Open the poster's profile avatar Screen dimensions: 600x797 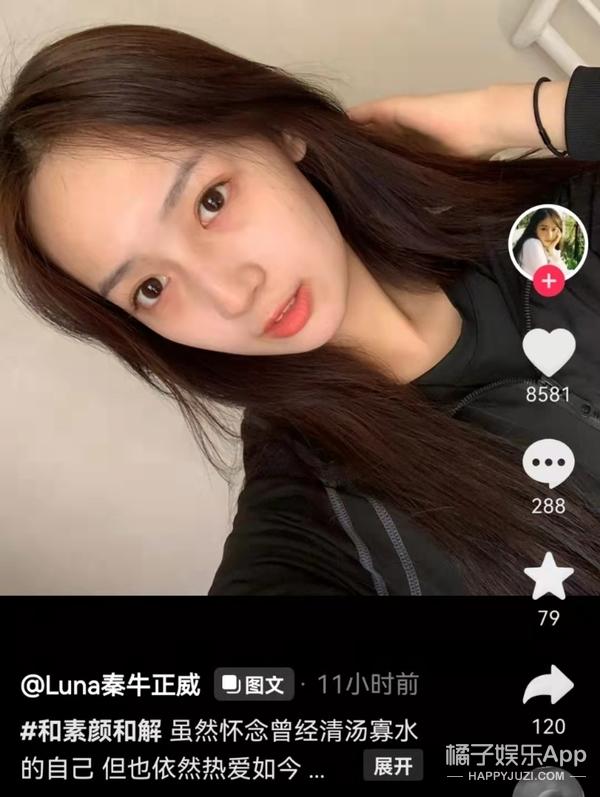point(548,241)
